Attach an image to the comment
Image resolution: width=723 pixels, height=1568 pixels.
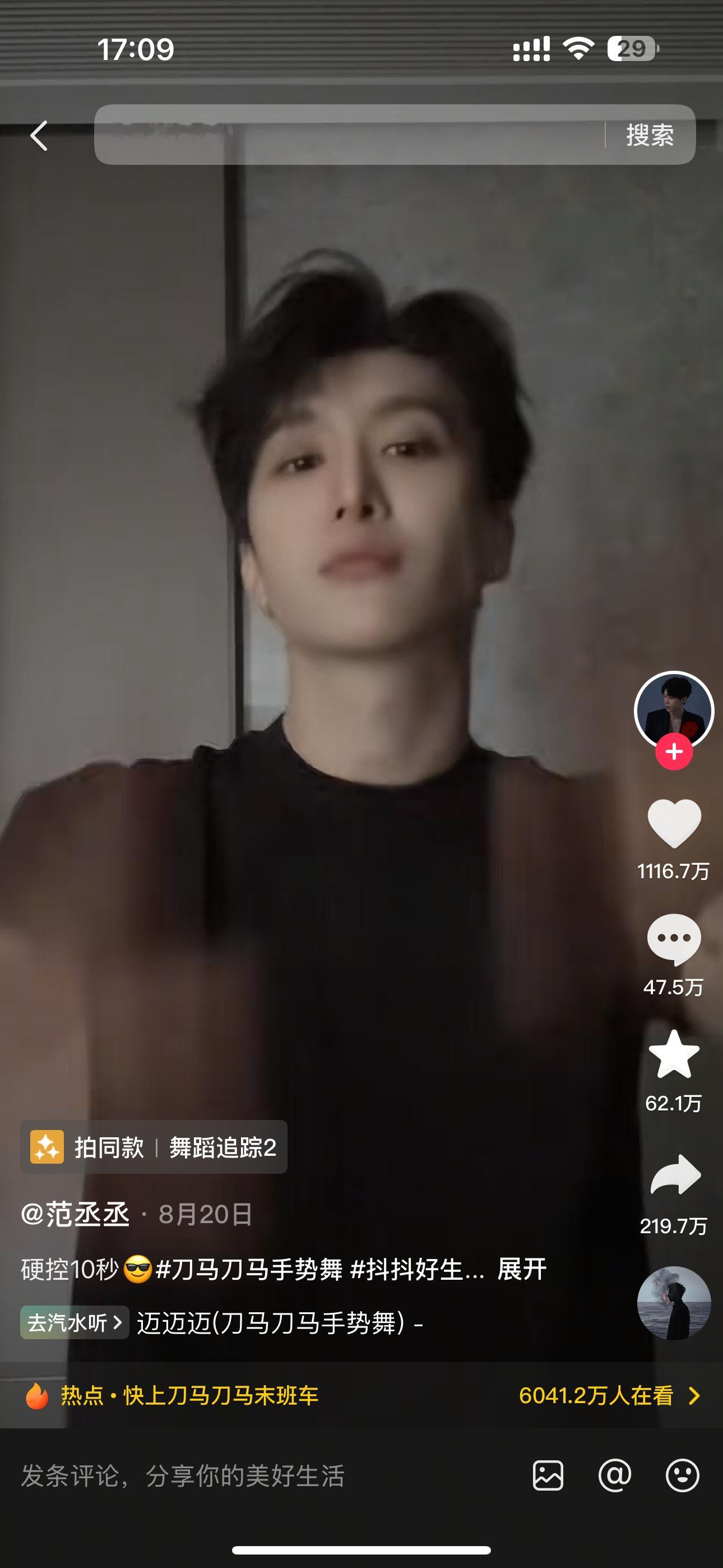pyautogui.click(x=548, y=1476)
